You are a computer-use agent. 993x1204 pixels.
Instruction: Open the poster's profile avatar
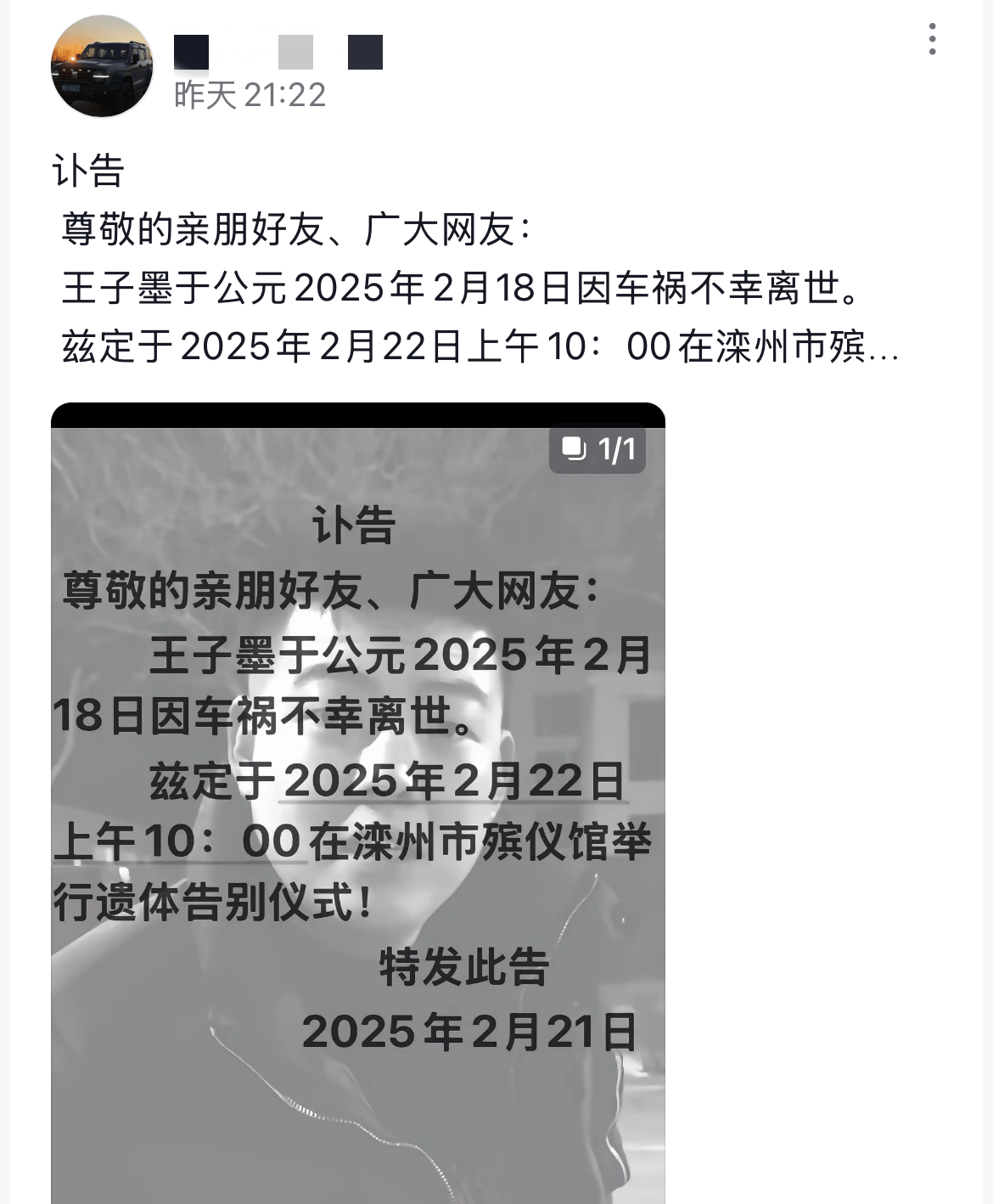(x=103, y=66)
